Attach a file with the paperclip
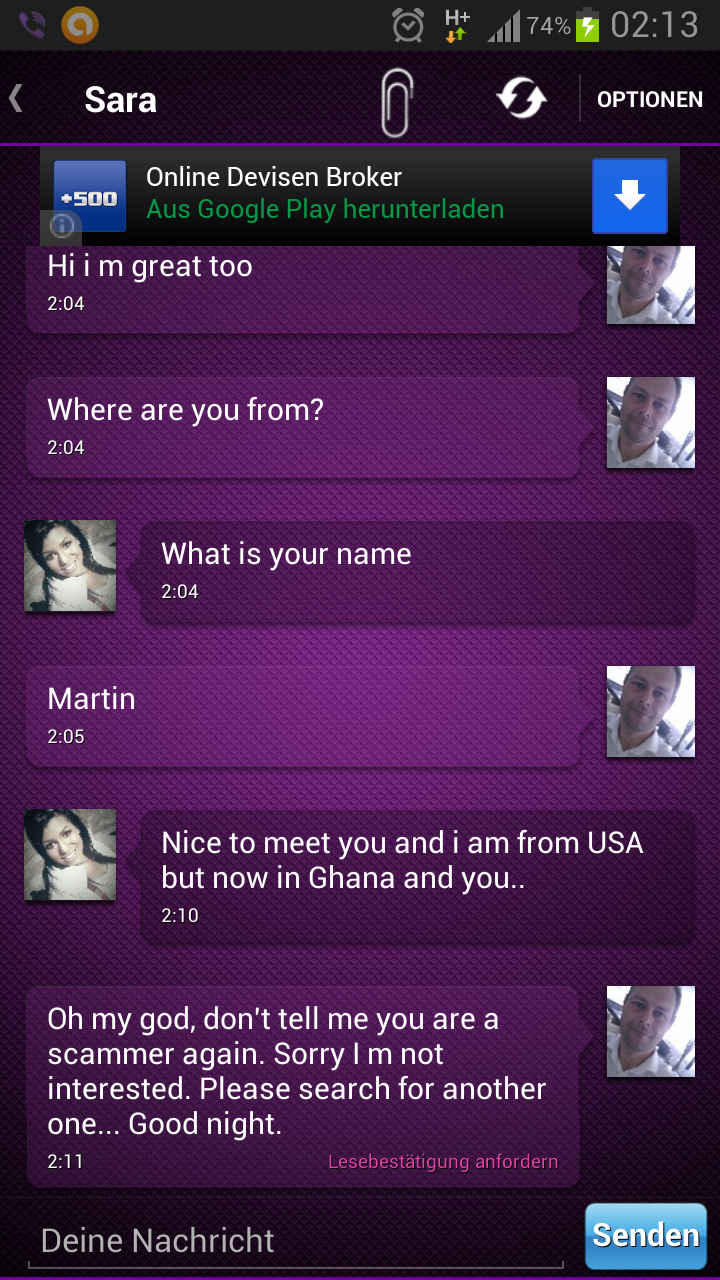 click(397, 102)
